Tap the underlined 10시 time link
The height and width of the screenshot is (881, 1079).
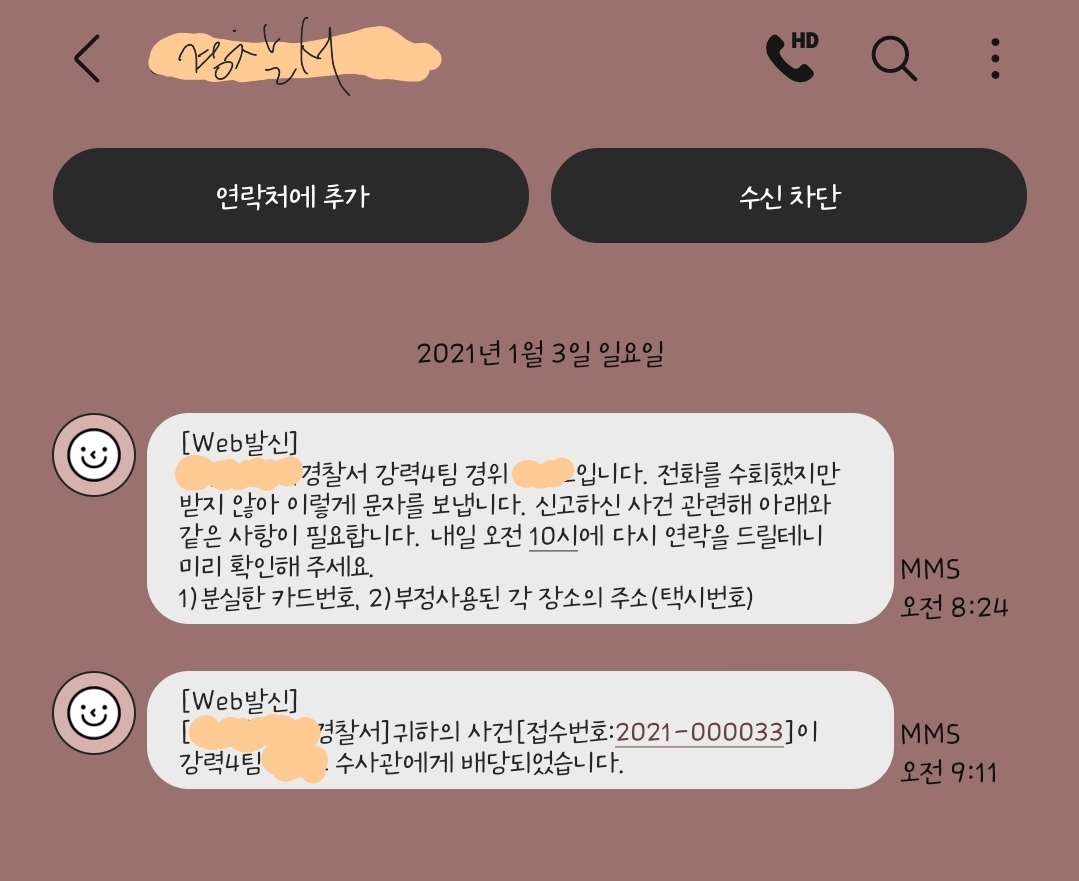click(553, 536)
